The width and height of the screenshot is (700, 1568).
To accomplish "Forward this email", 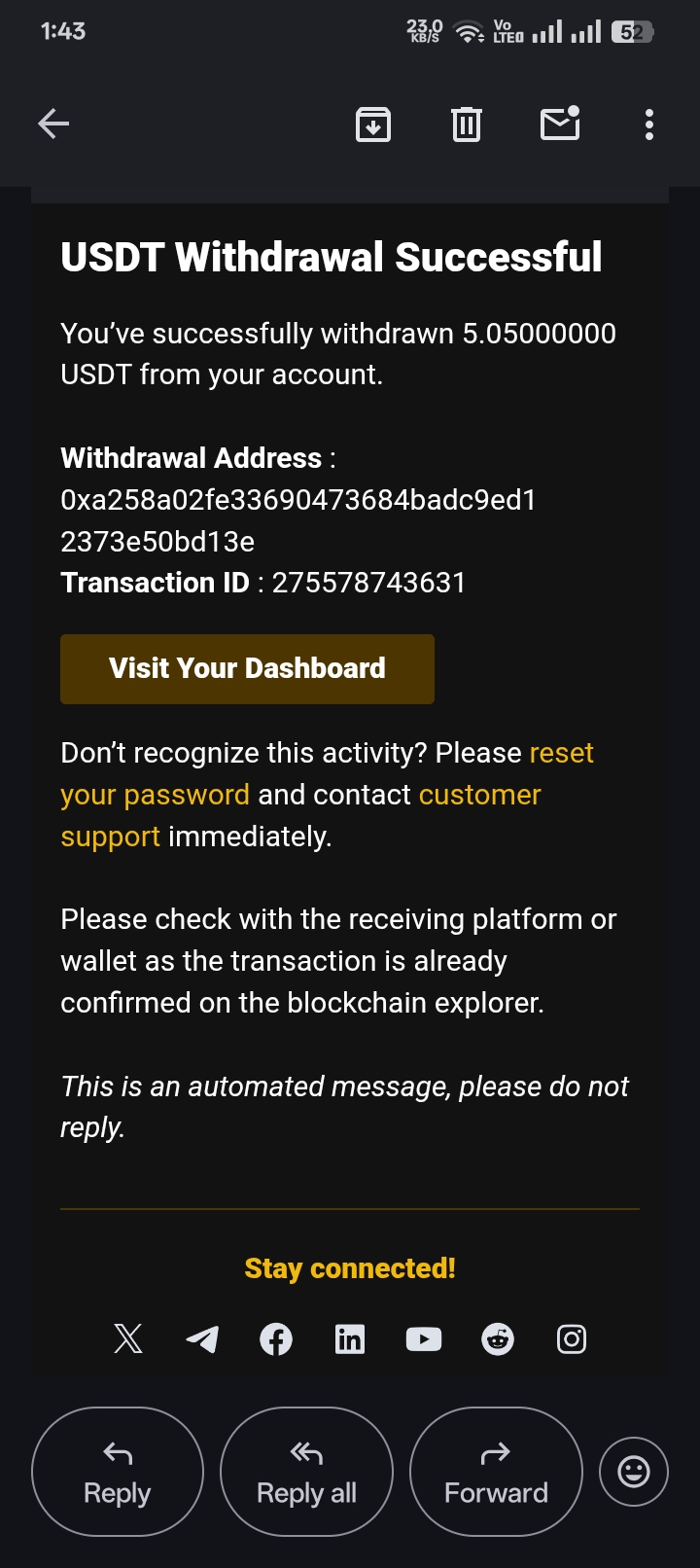I will (496, 1472).
